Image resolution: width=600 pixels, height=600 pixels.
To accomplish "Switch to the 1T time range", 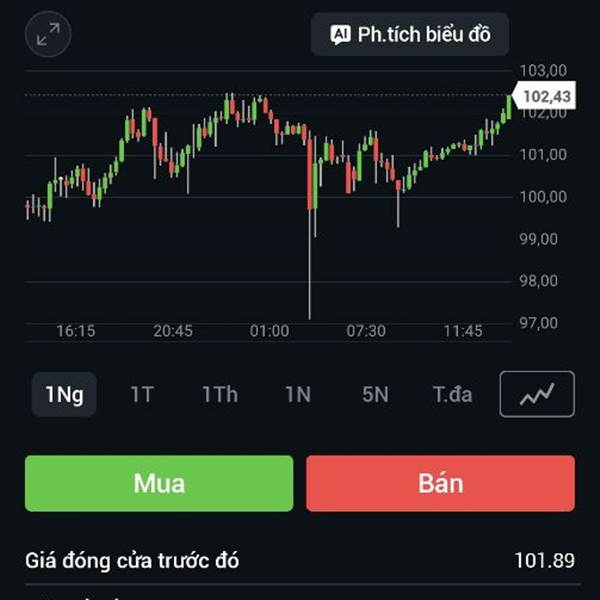I will 142,394.
